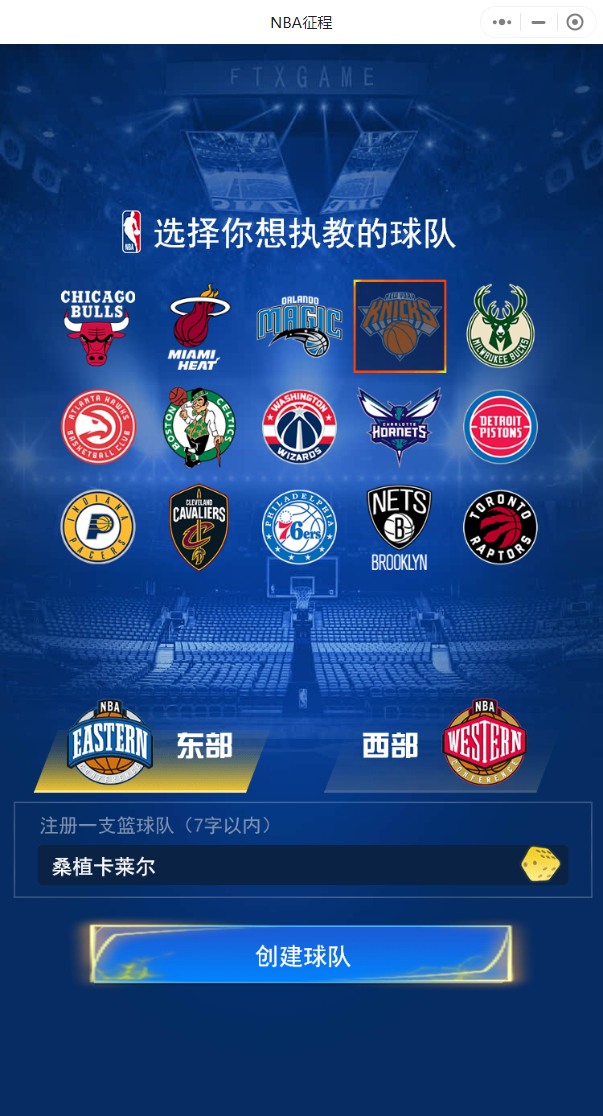This screenshot has height=1116, width=603.
Task: Choose the Miami Heat logo
Action: coord(199,327)
